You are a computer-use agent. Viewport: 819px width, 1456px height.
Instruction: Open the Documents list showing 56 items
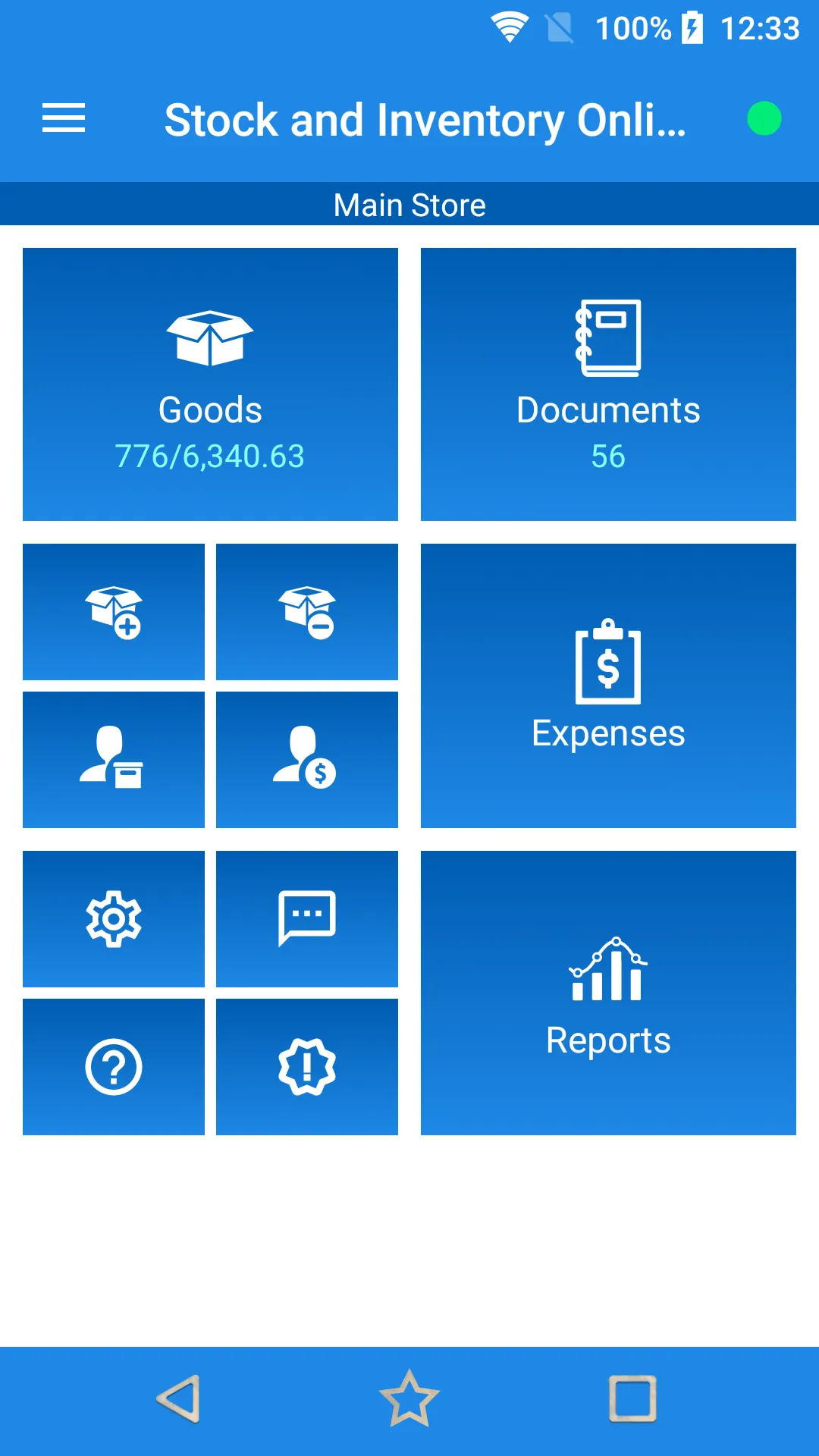[608, 457]
